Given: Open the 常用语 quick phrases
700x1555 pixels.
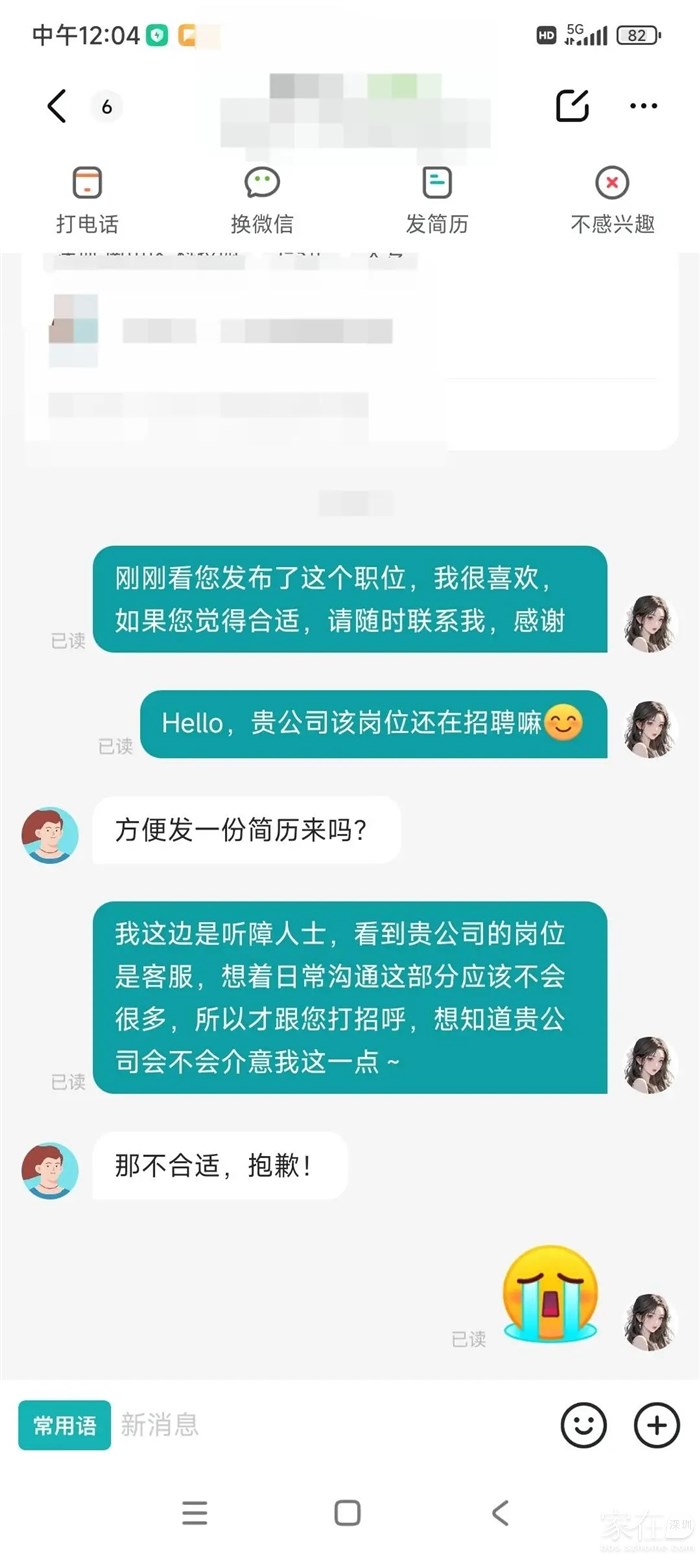Looking at the screenshot, I should point(64,1425).
